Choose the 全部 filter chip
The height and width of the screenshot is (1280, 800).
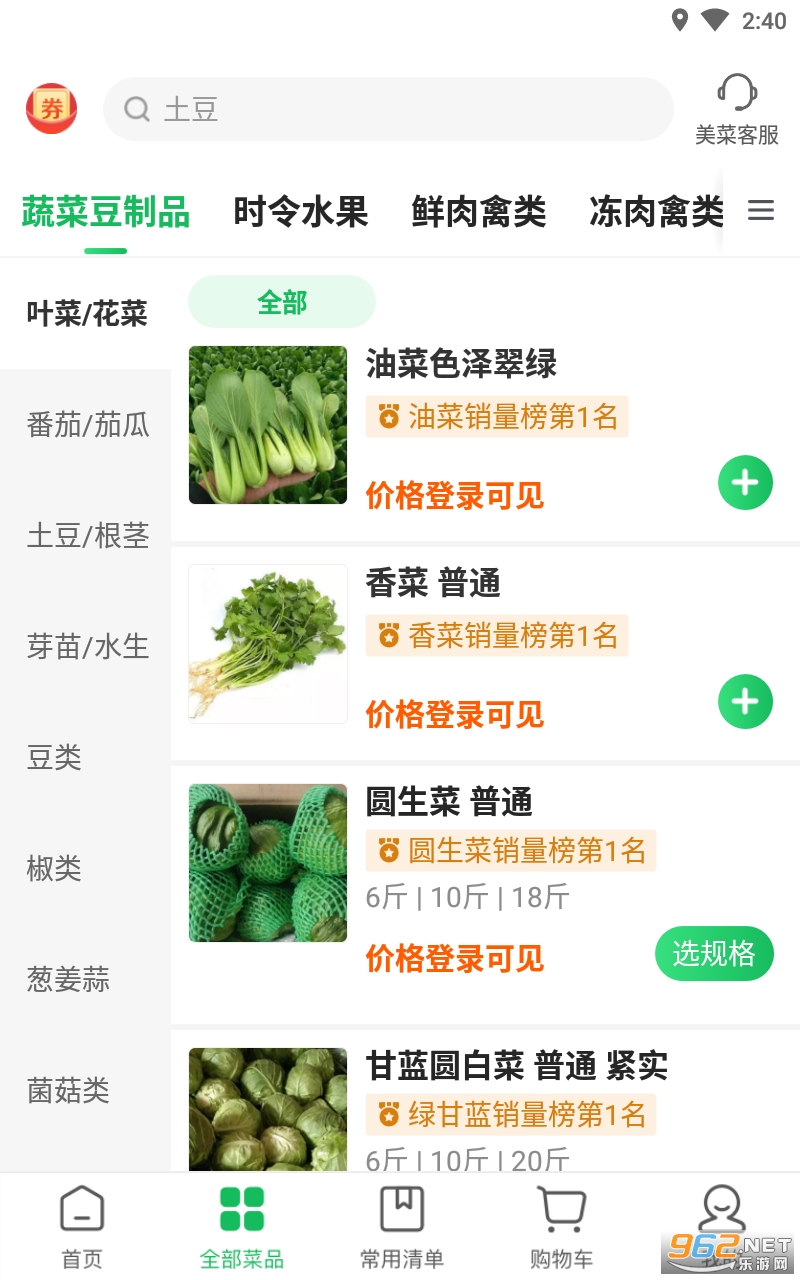tap(282, 302)
